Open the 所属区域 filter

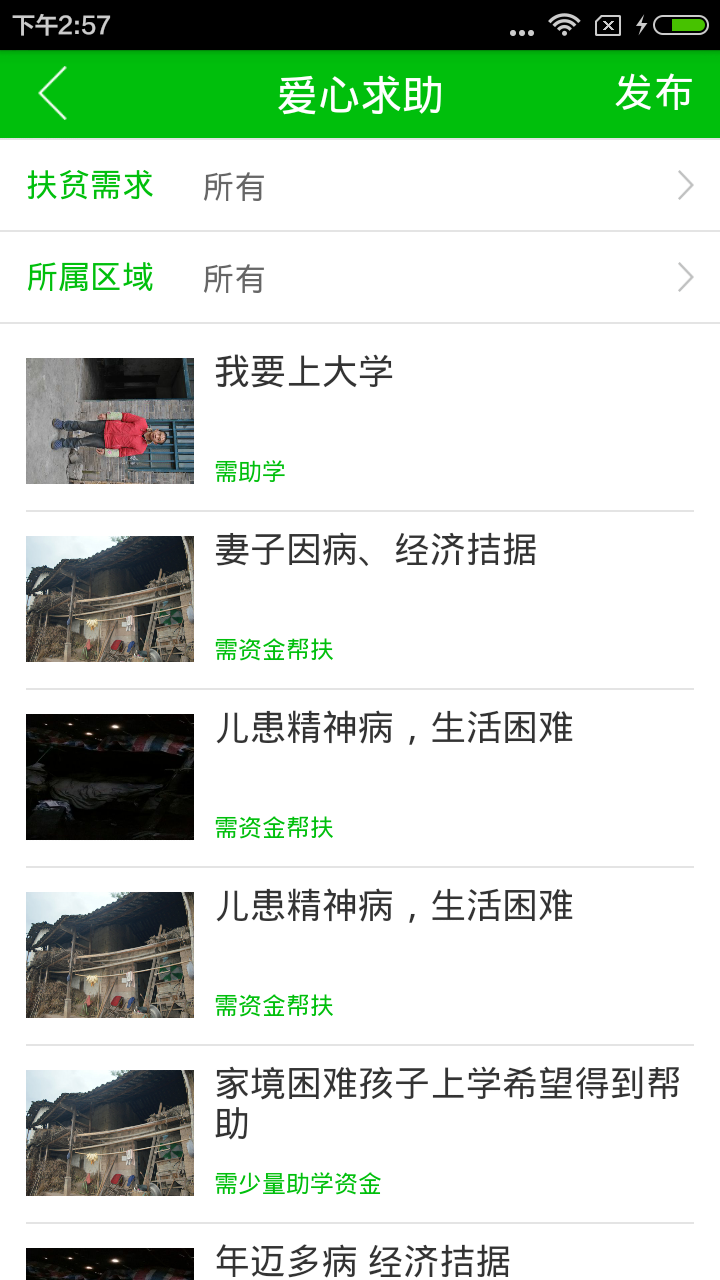pos(360,278)
